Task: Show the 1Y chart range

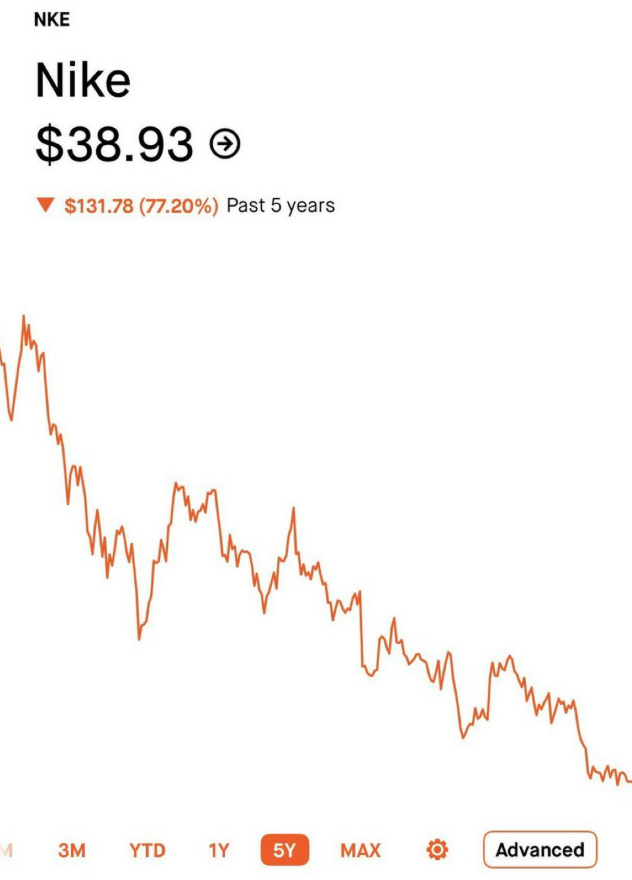Action: 219,850
